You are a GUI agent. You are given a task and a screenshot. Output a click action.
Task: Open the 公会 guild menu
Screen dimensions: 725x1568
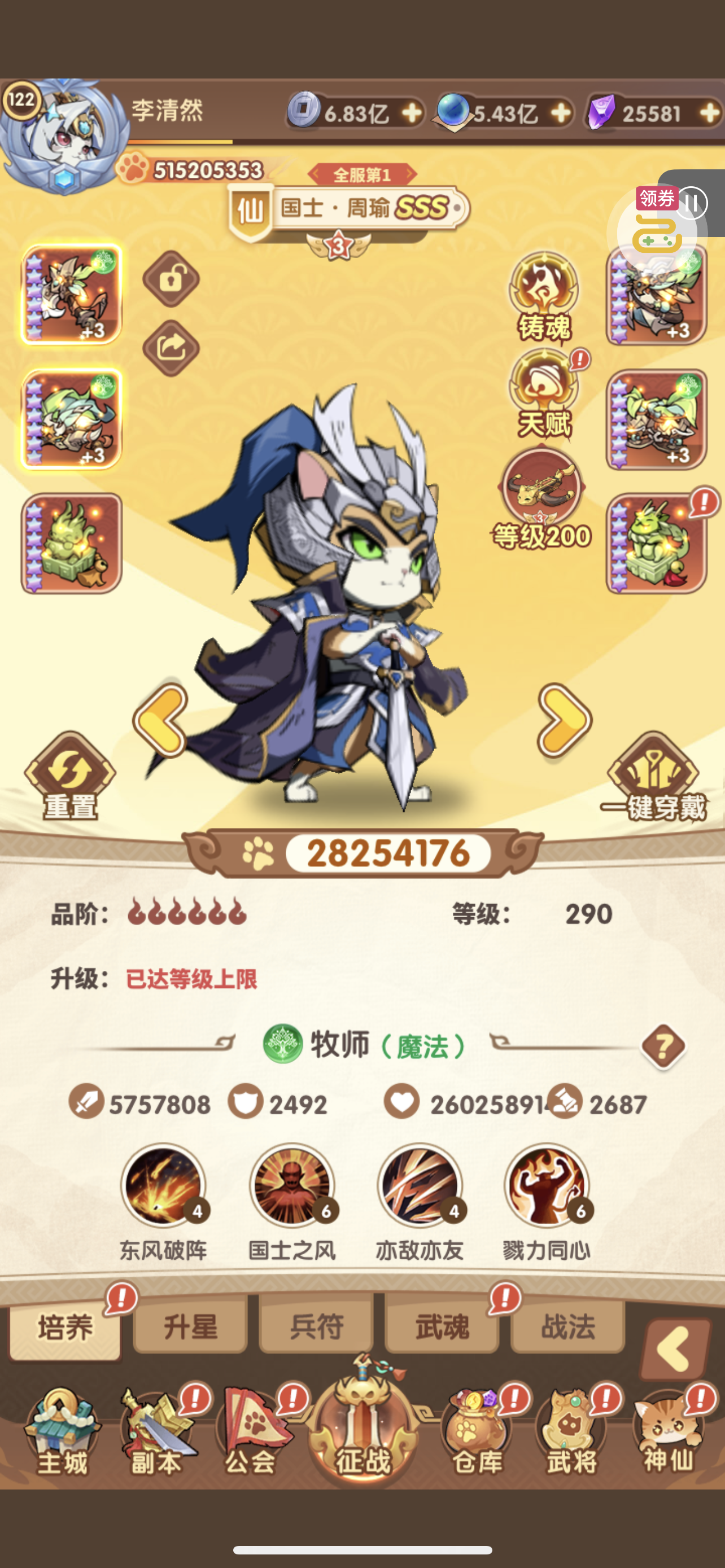tap(251, 1433)
